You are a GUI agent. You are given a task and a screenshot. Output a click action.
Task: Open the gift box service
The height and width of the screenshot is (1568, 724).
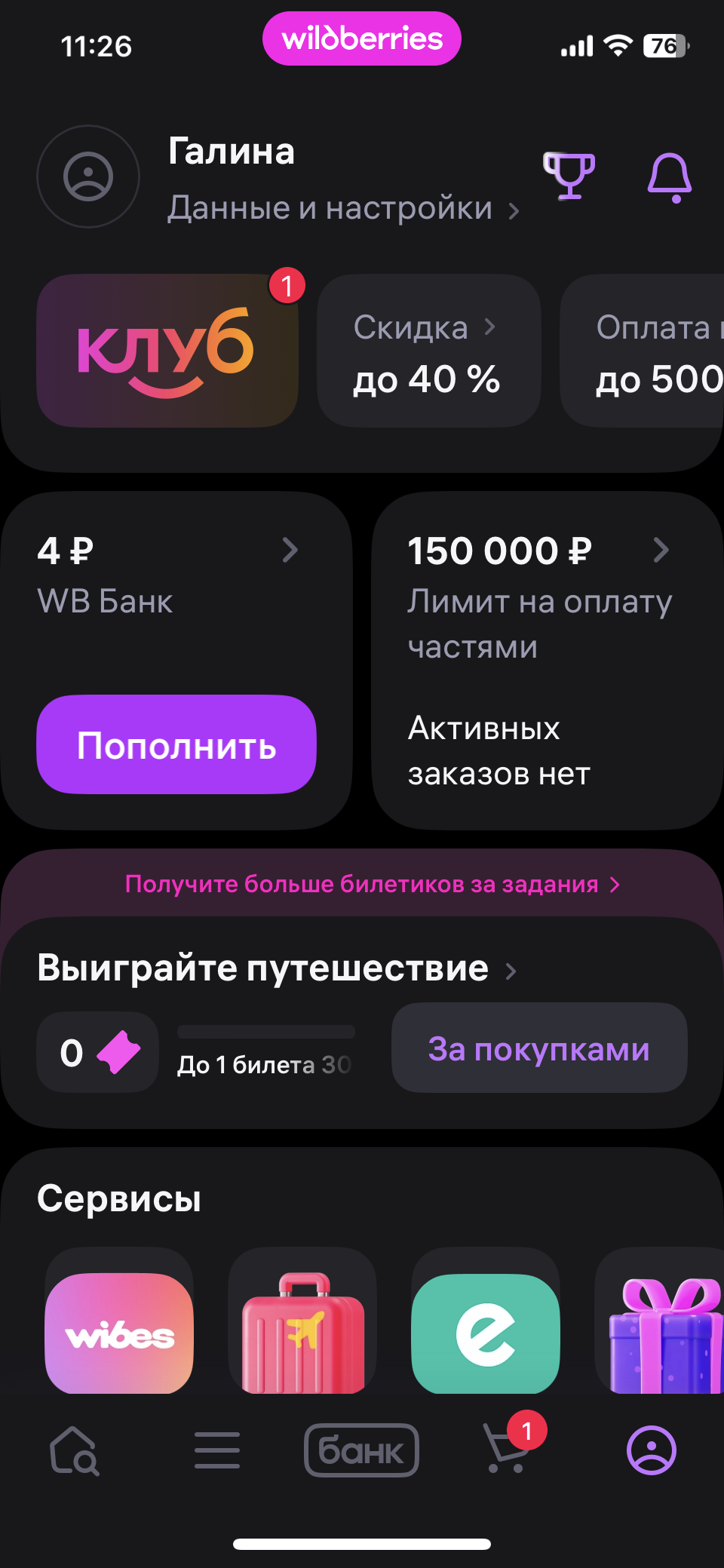click(664, 1333)
